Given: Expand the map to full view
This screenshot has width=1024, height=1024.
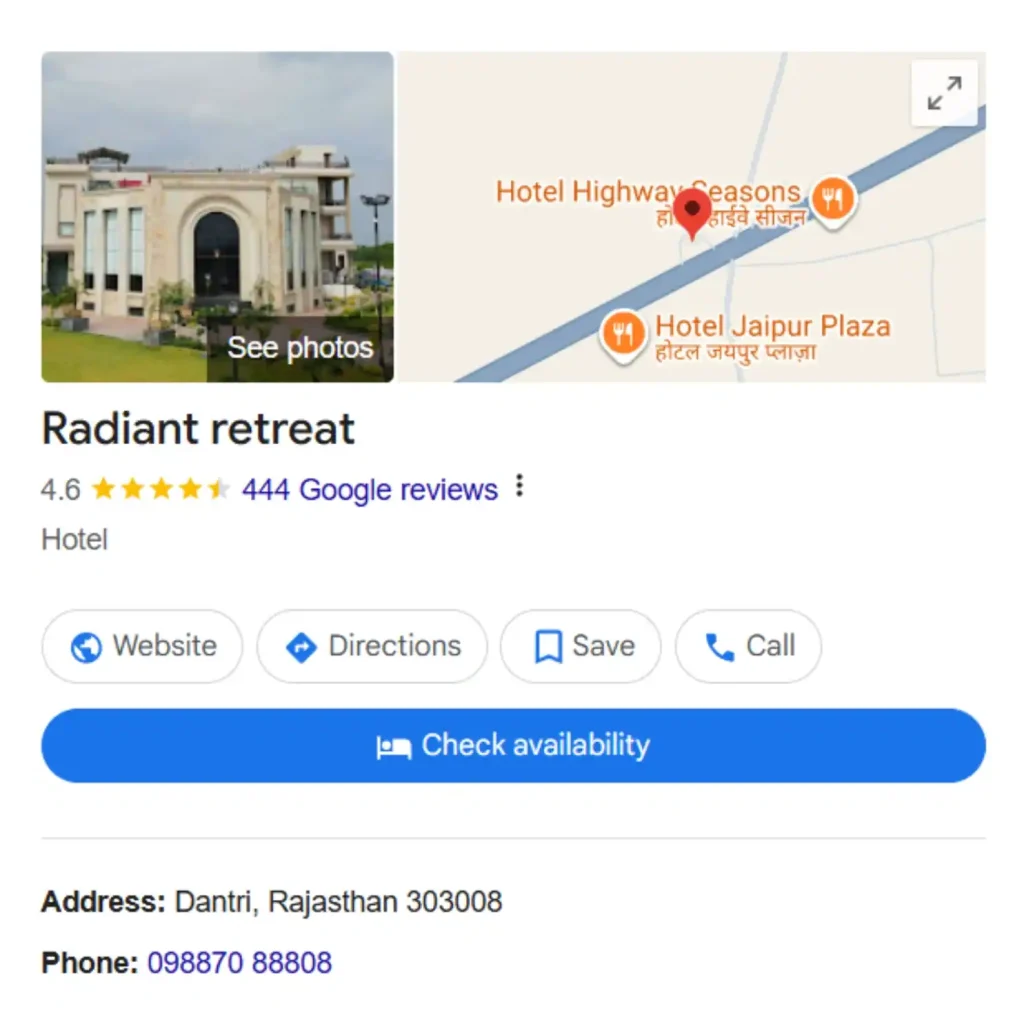Looking at the screenshot, I should click(x=944, y=93).
